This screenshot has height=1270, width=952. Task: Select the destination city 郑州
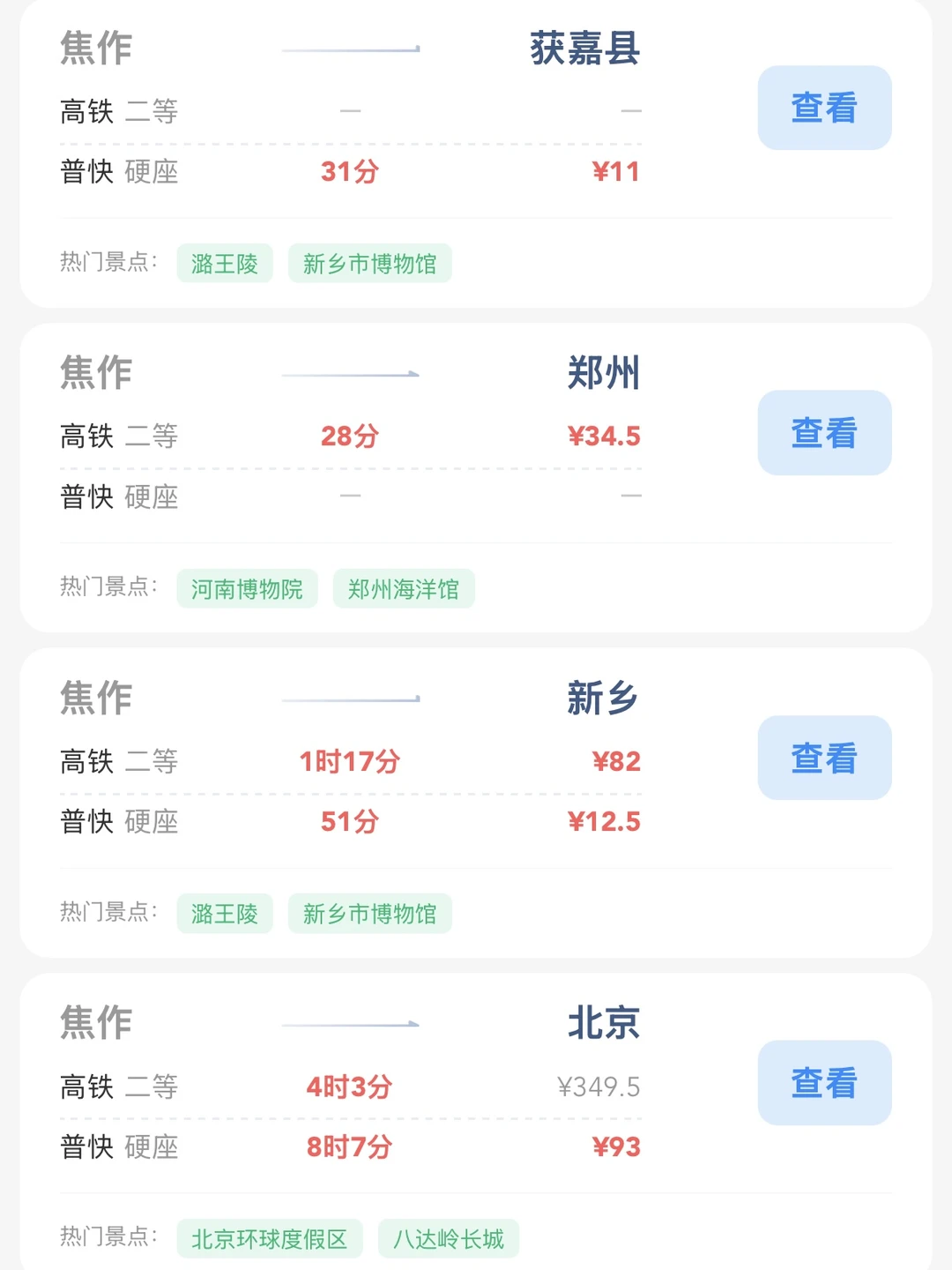[603, 374]
